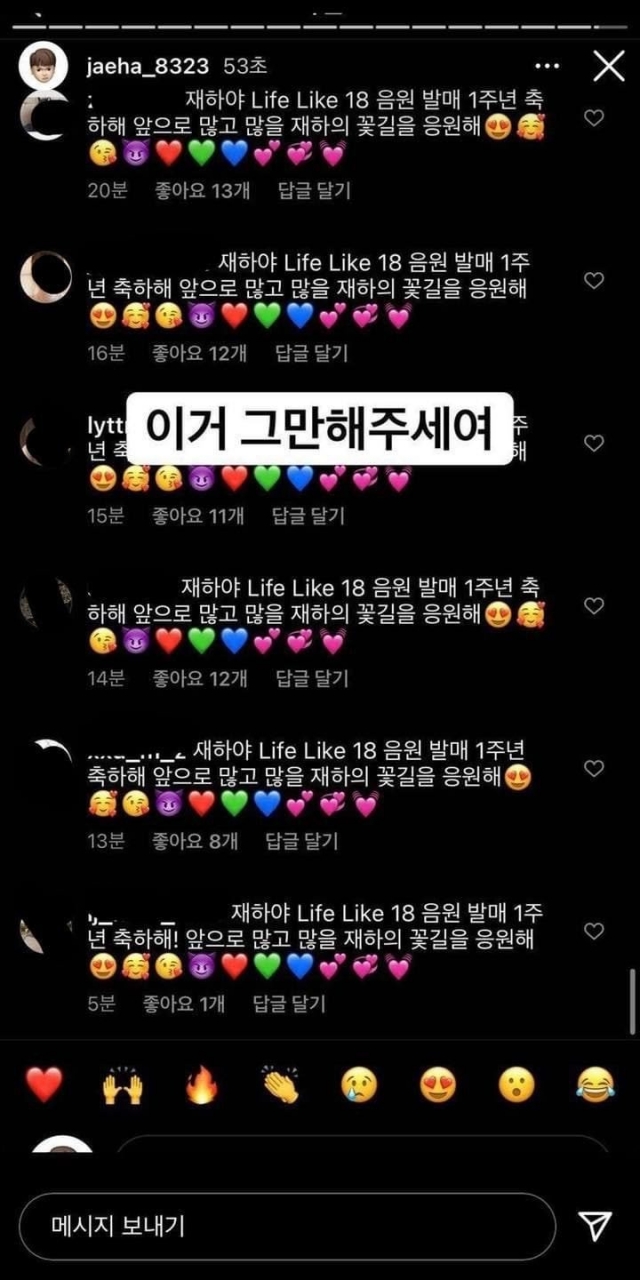Image resolution: width=640 pixels, height=1280 pixels.
Task: React with the red heart emoji
Action: (x=44, y=1084)
